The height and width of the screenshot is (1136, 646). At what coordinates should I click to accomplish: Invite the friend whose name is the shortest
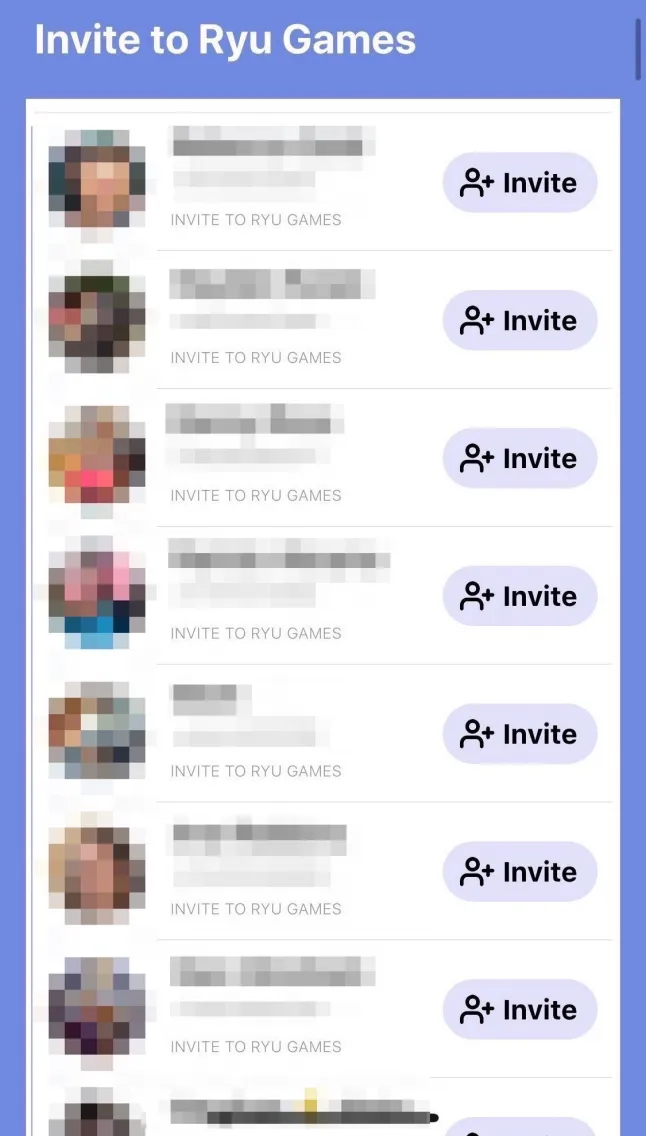point(520,733)
